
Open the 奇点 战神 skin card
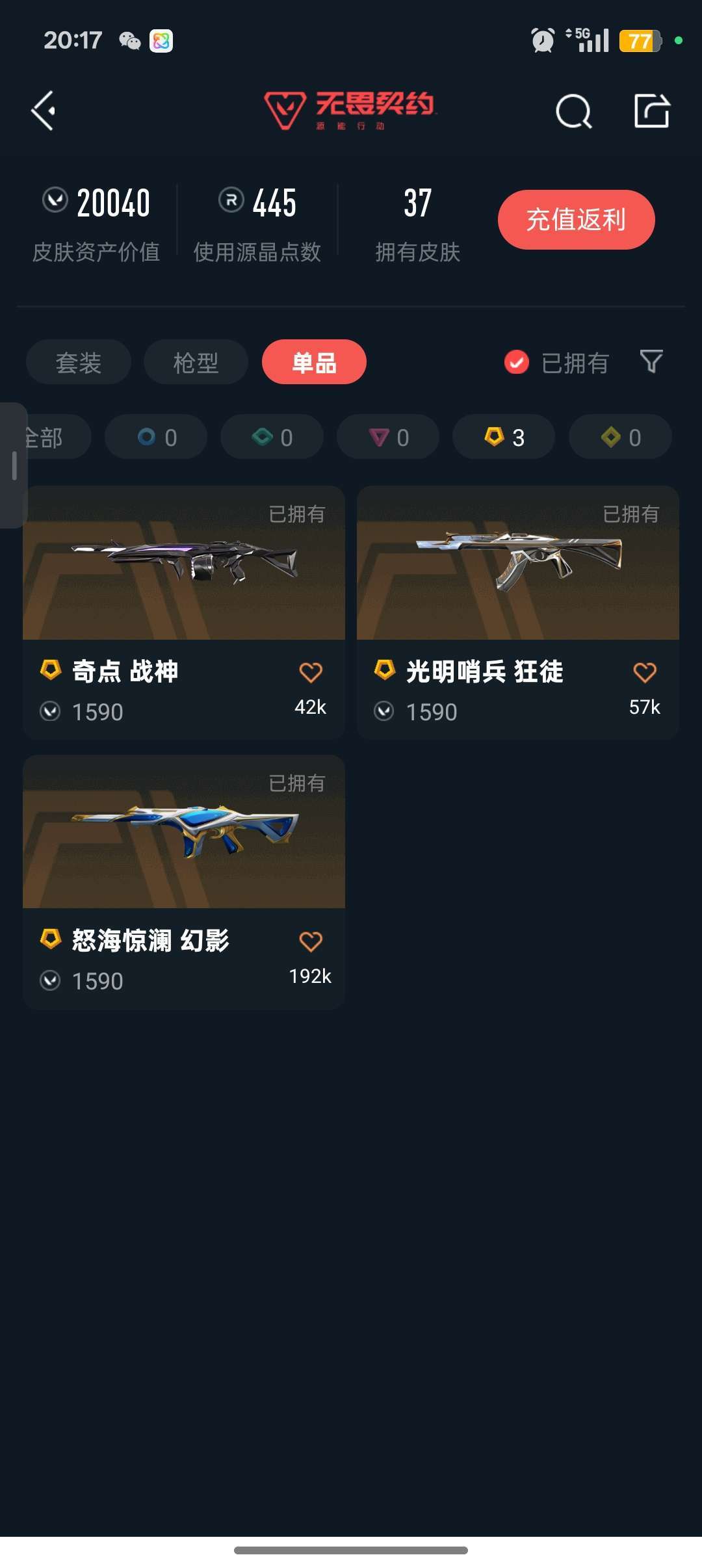(184, 612)
